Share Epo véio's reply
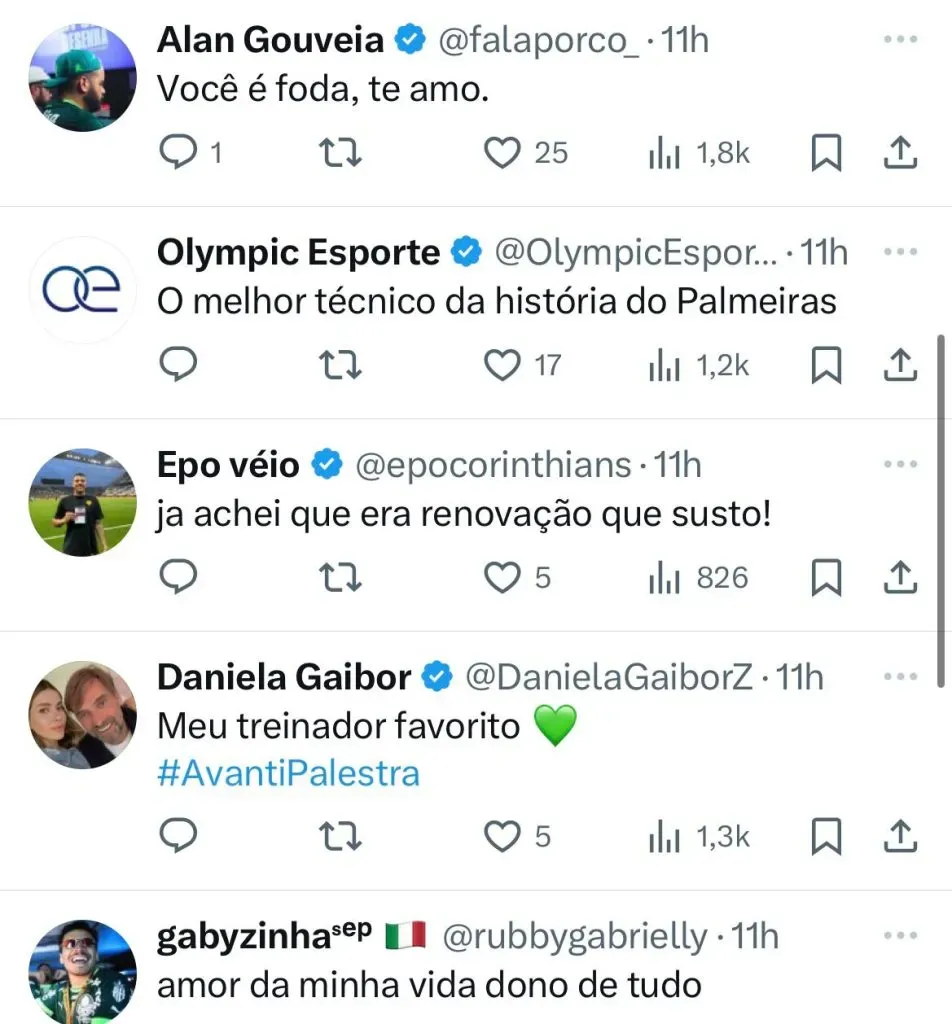Viewport: 952px width, 1024px height. [x=899, y=578]
